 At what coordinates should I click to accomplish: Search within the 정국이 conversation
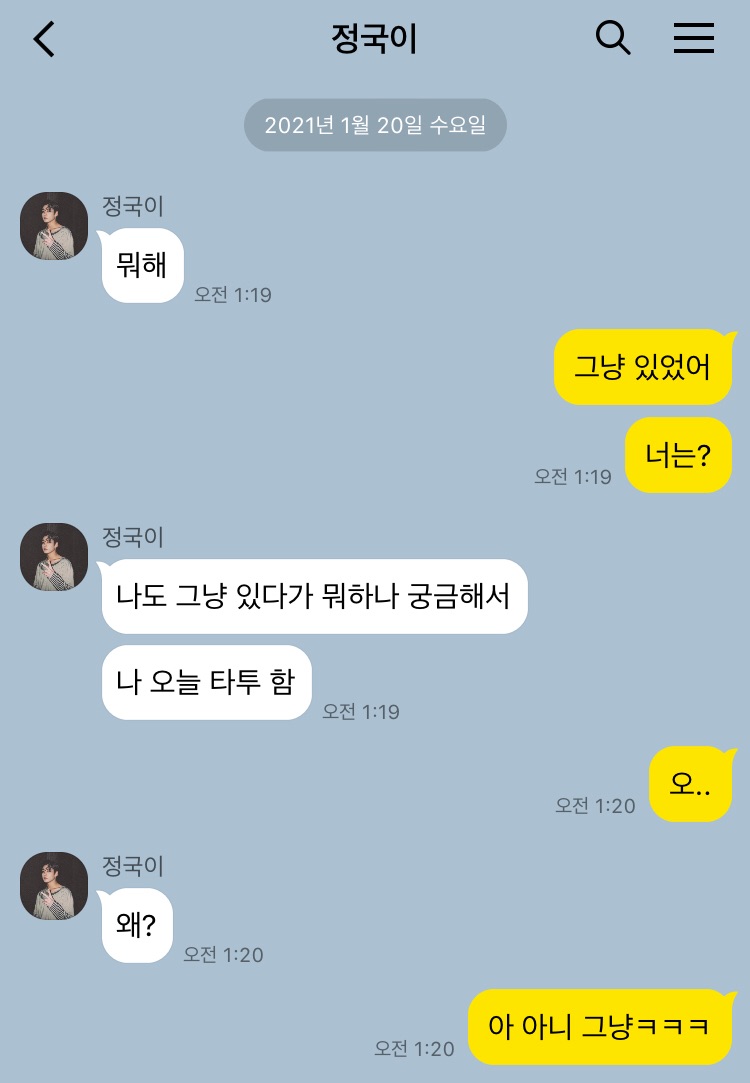613,38
